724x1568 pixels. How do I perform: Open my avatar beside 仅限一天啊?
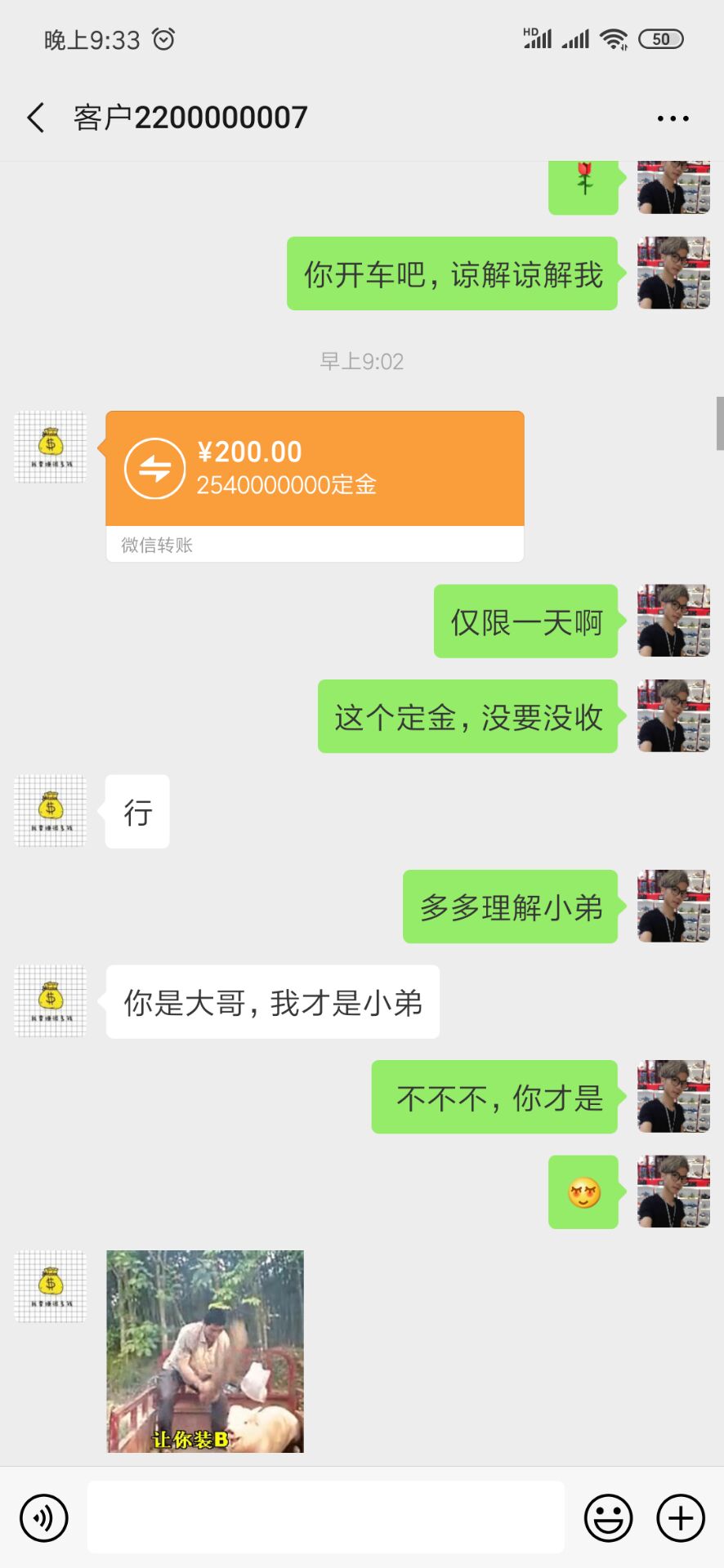(673, 621)
